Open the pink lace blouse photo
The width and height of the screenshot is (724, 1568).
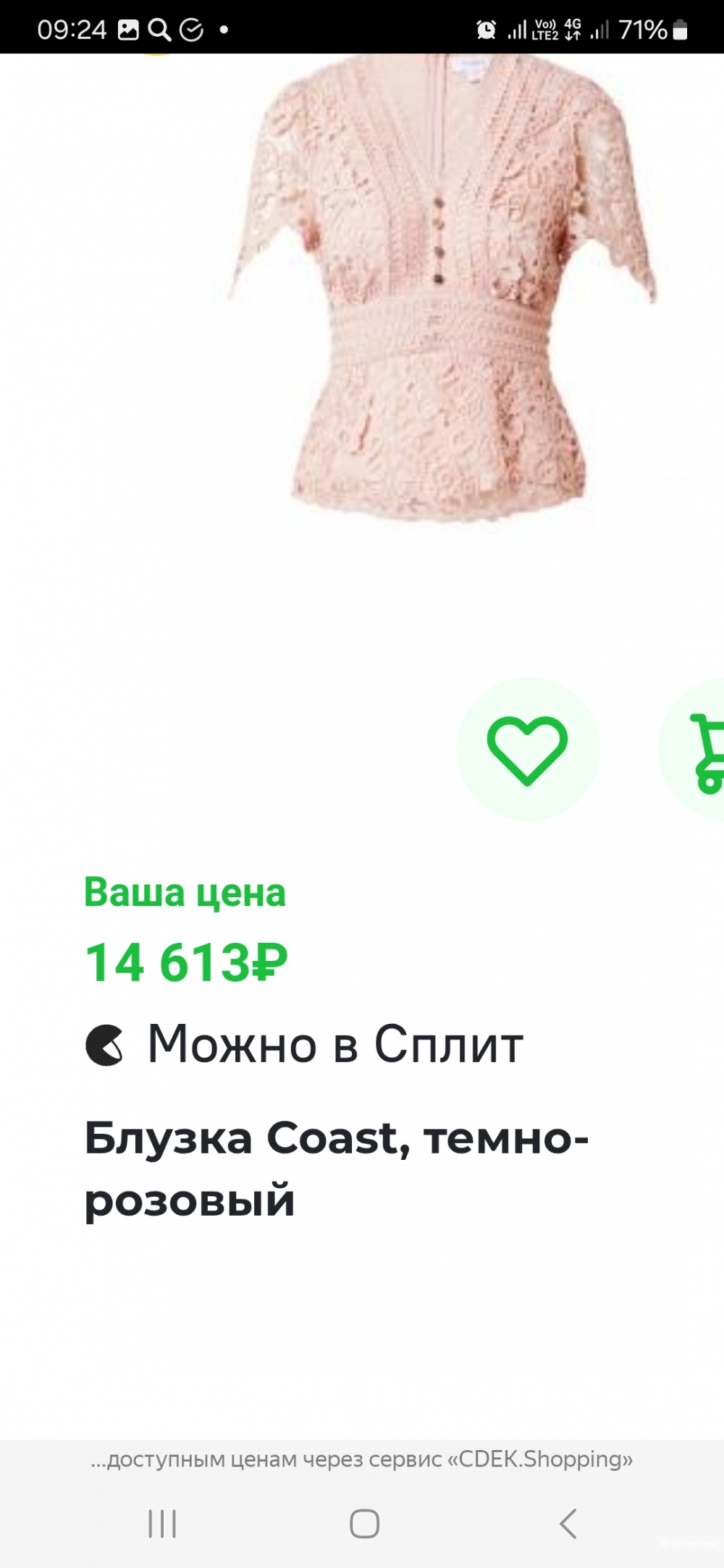point(442,289)
